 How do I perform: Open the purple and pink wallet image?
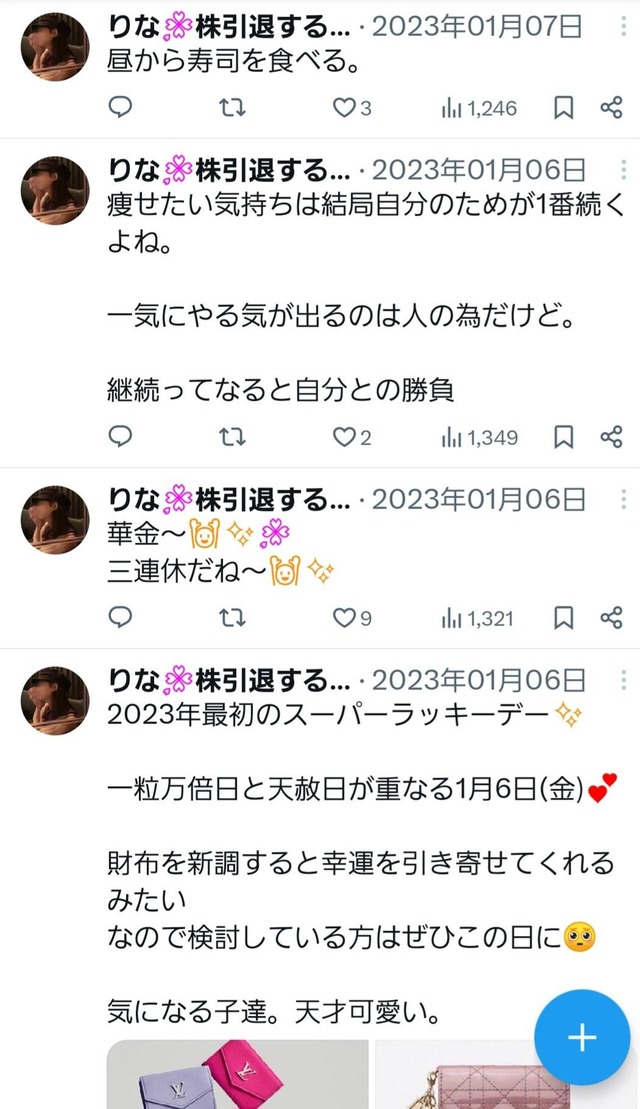236,1076
